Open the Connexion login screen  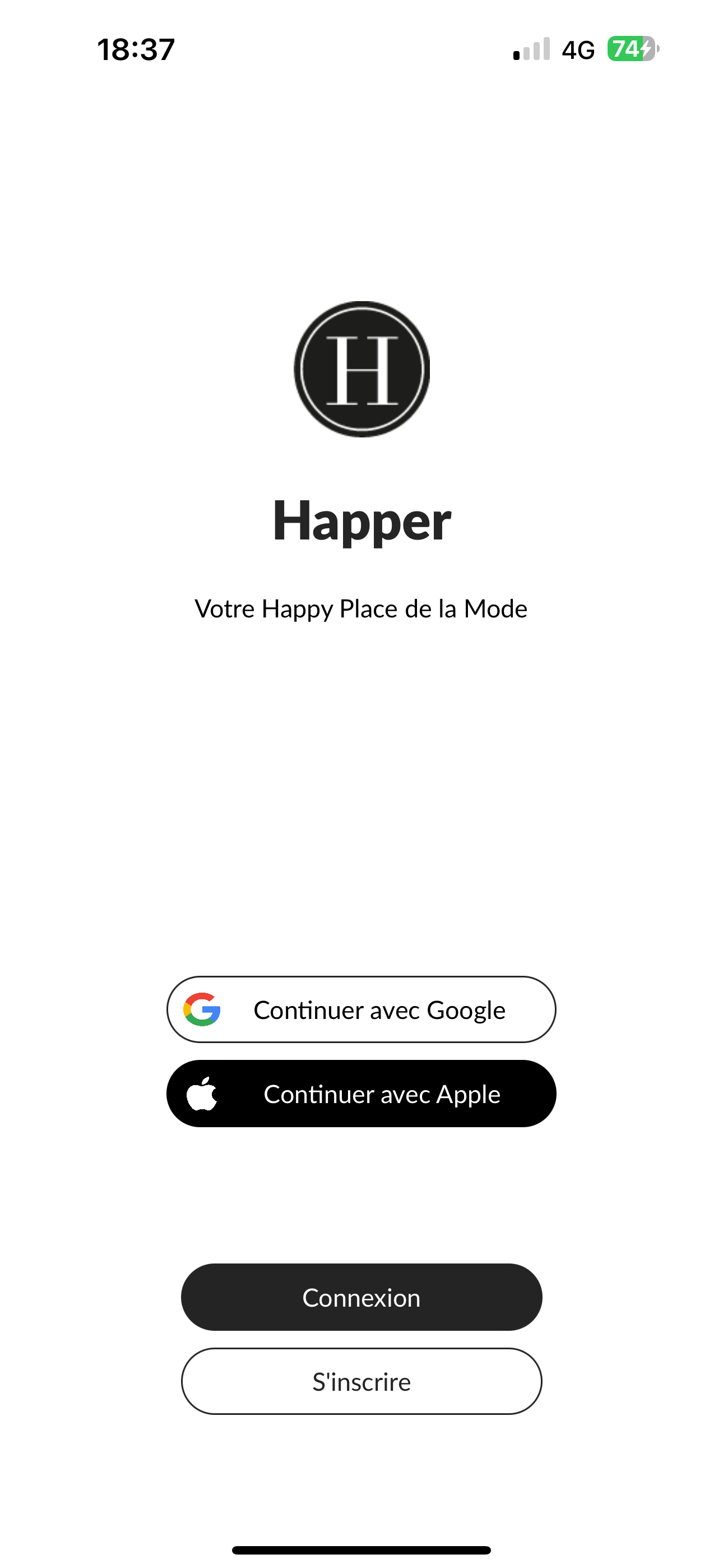click(361, 1297)
